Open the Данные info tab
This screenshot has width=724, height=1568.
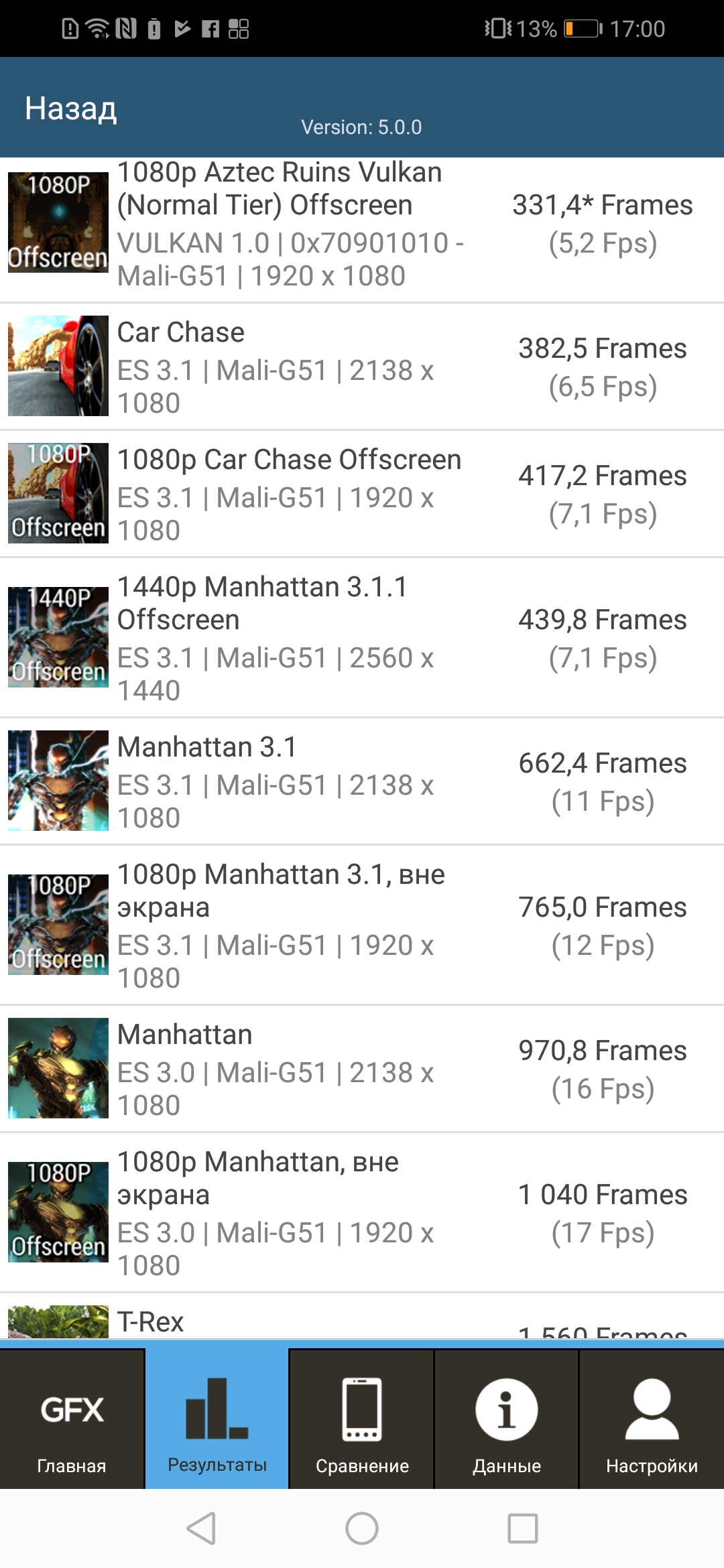[x=507, y=1419]
